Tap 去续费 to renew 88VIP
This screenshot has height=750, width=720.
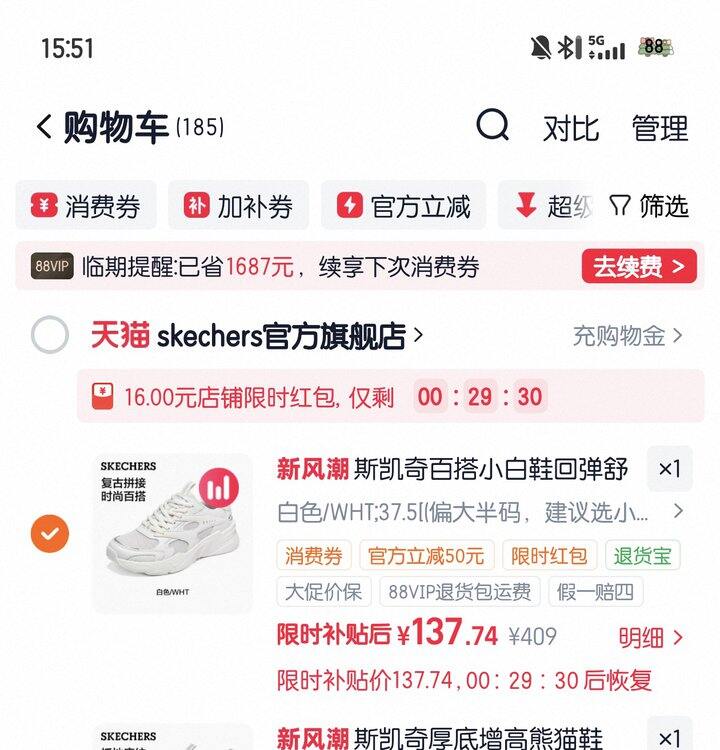(639, 266)
